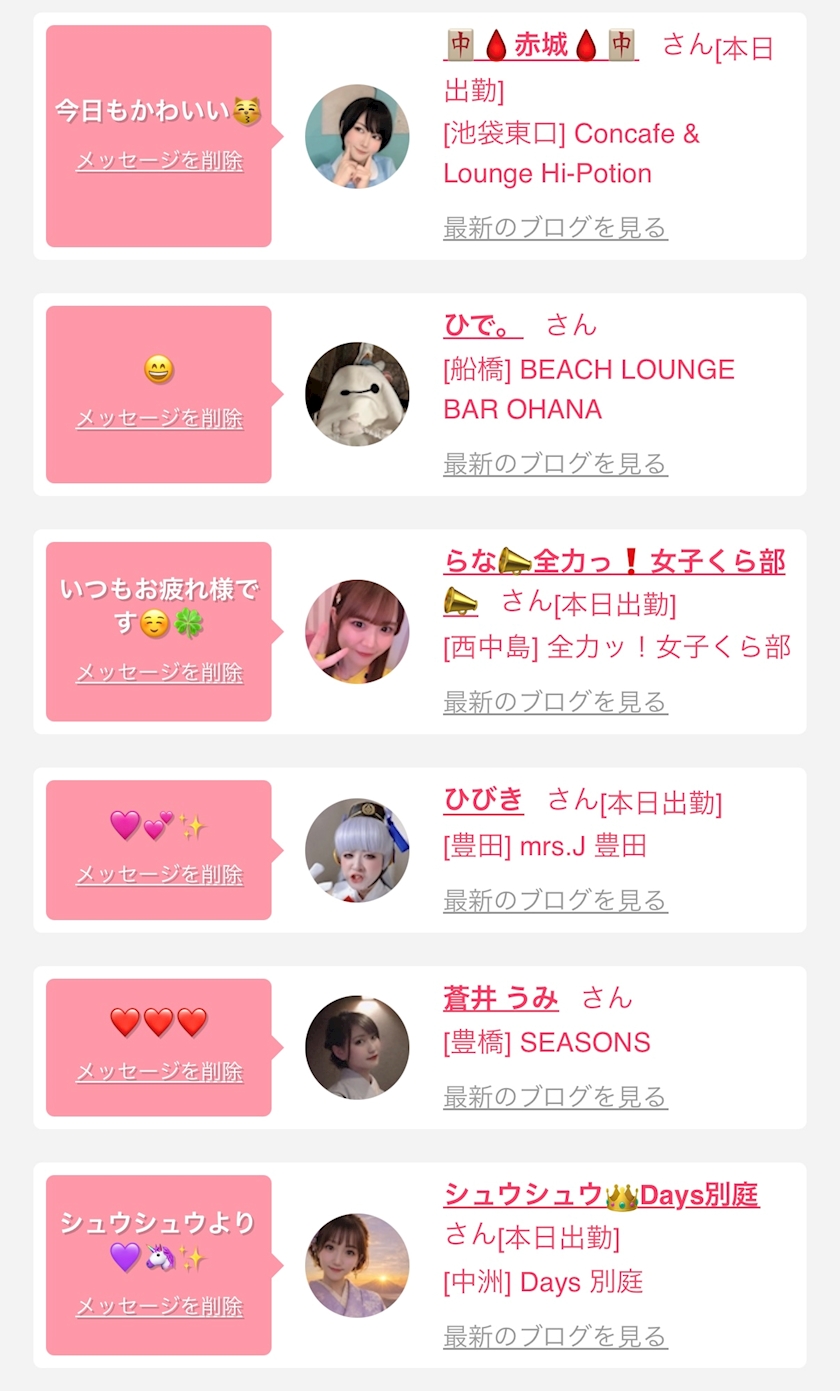This screenshot has width=840, height=1391.
Task: Delete the シュウシュウより message
Action: pyautogui.click(x=159, y=1307)
